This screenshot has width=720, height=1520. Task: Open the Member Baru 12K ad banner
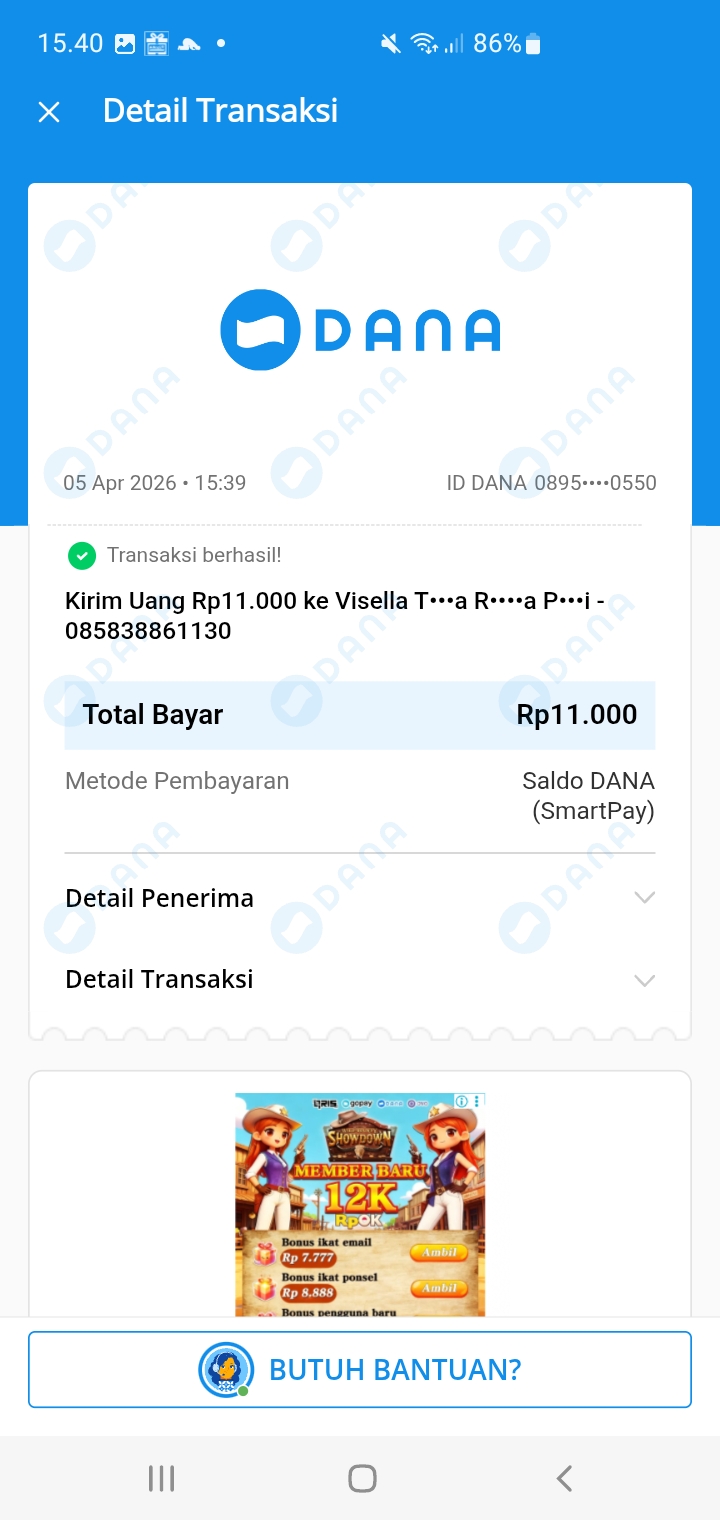[360, 1204]
